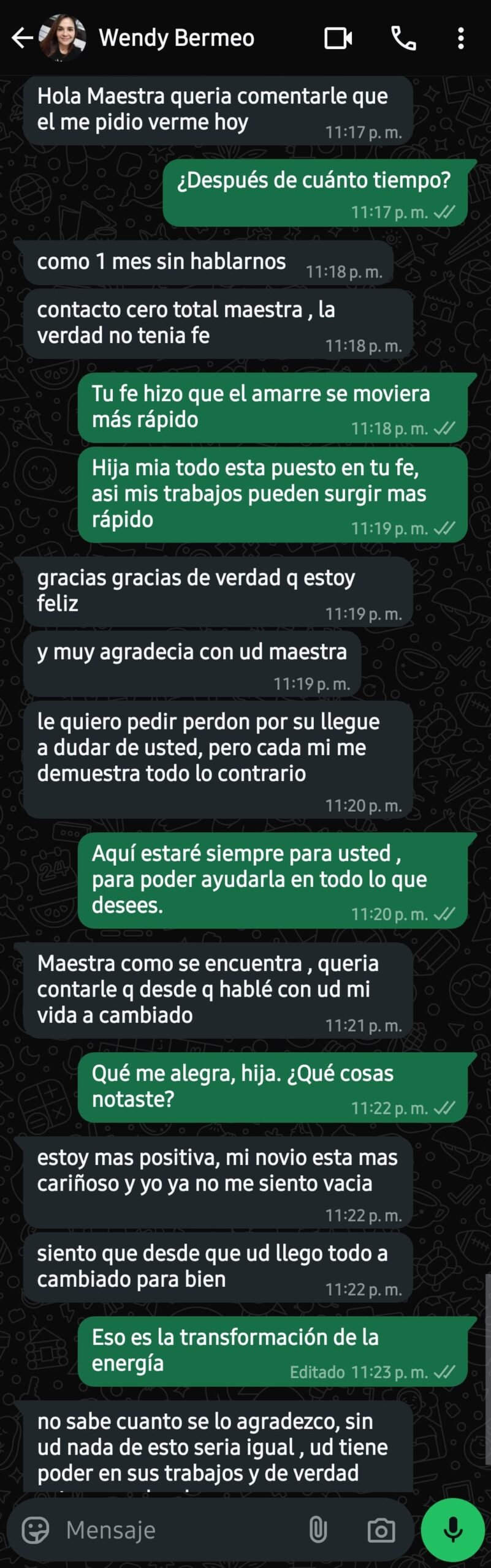The height and width of the screenshot is (1568, 491).
Task: Start a video call with Wendy Bermeo
Action: [x=338, y=39]
